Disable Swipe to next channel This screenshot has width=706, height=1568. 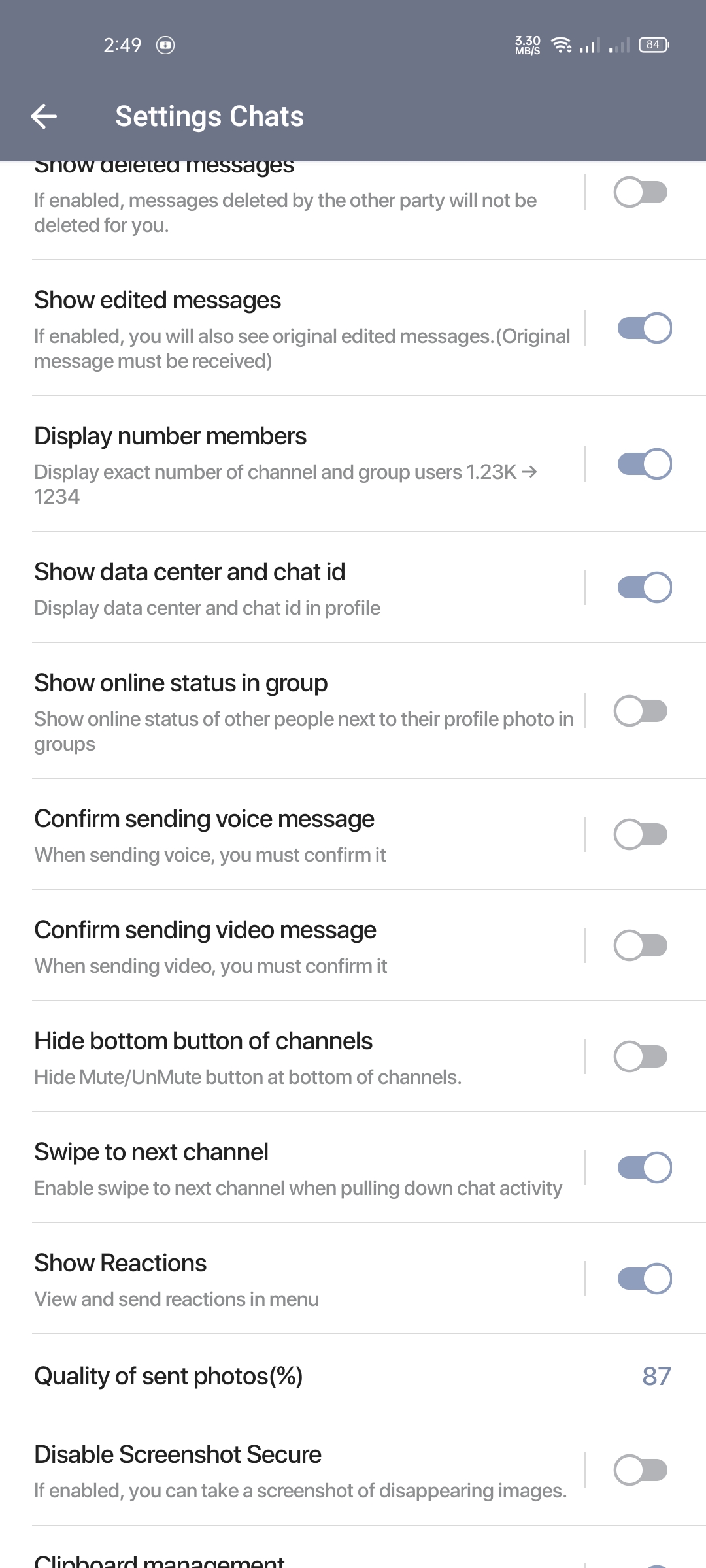(x=645, y=1168)
